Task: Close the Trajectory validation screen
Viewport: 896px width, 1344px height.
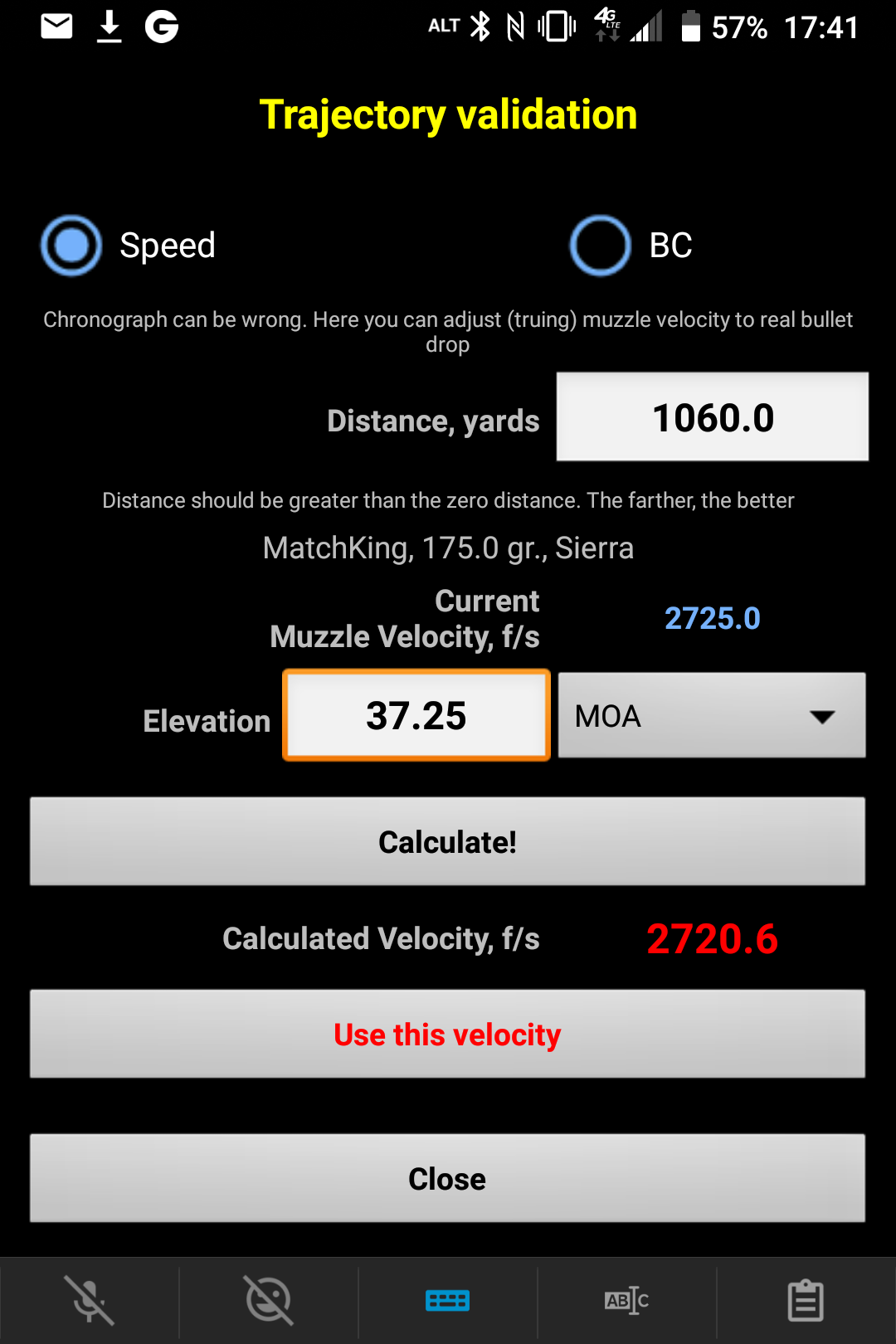Action: [447, 1178]
